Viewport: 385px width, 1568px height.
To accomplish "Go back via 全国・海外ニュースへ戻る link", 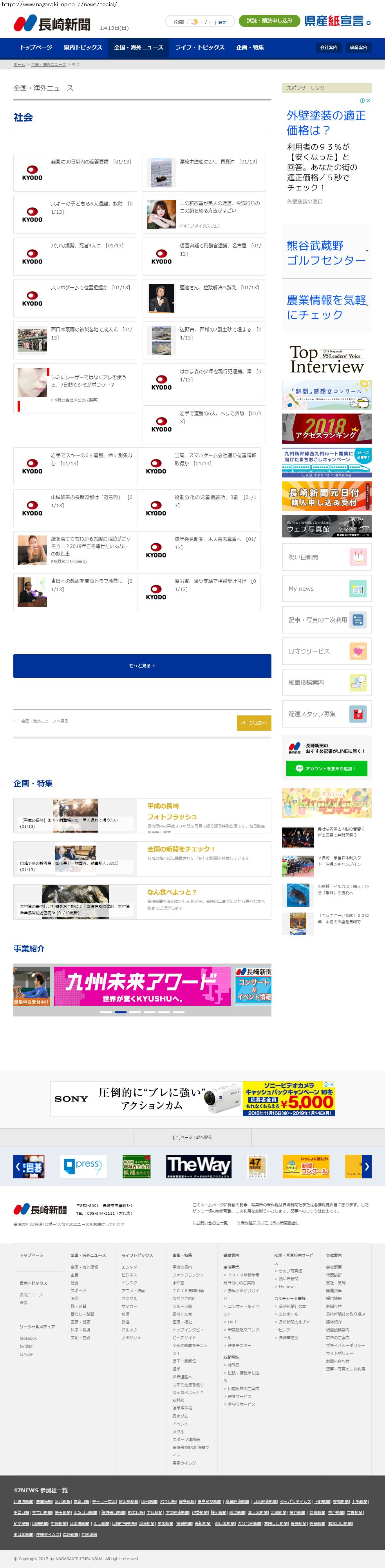I will tap(42, 721).
